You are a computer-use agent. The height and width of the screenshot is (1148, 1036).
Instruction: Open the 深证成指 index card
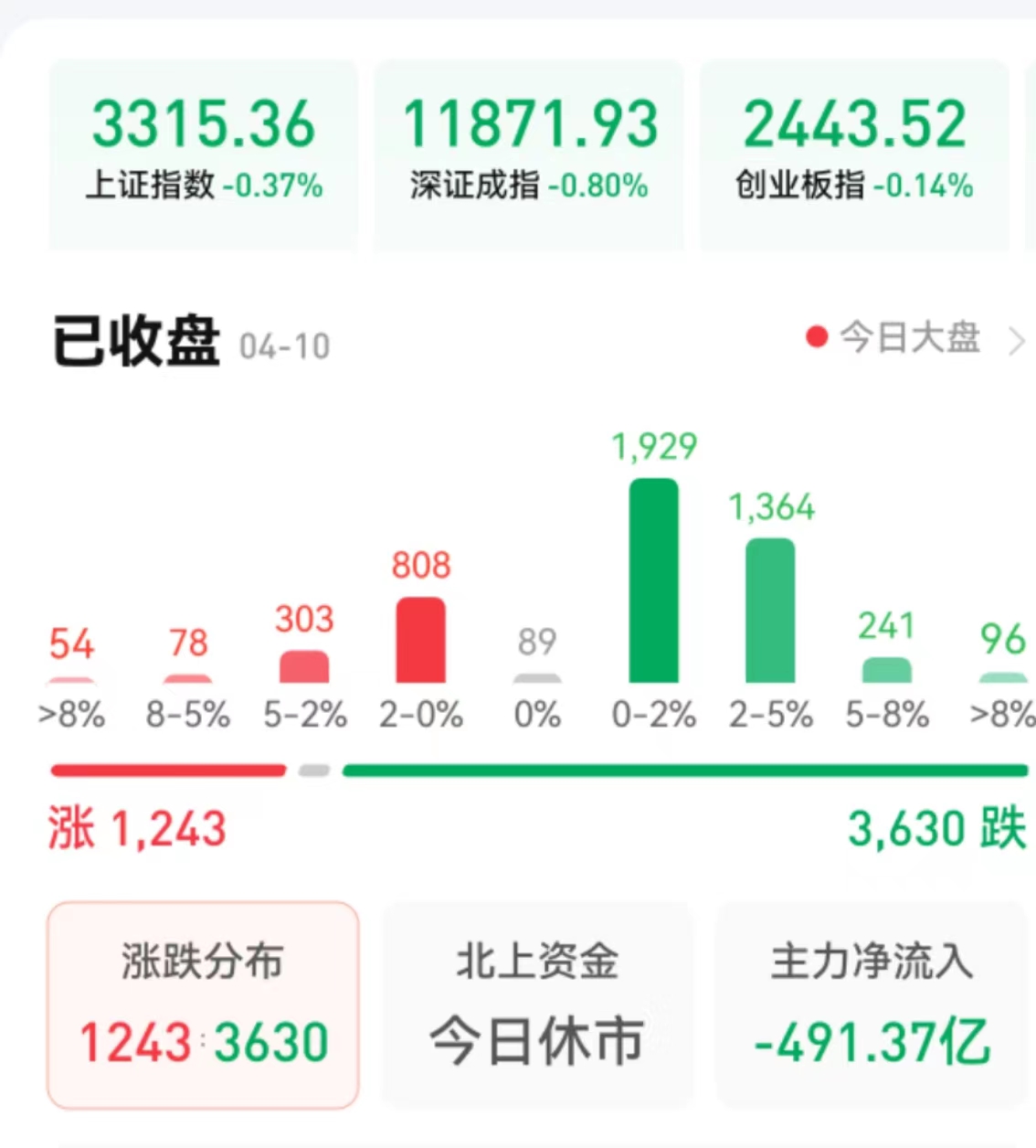[529, 151]
